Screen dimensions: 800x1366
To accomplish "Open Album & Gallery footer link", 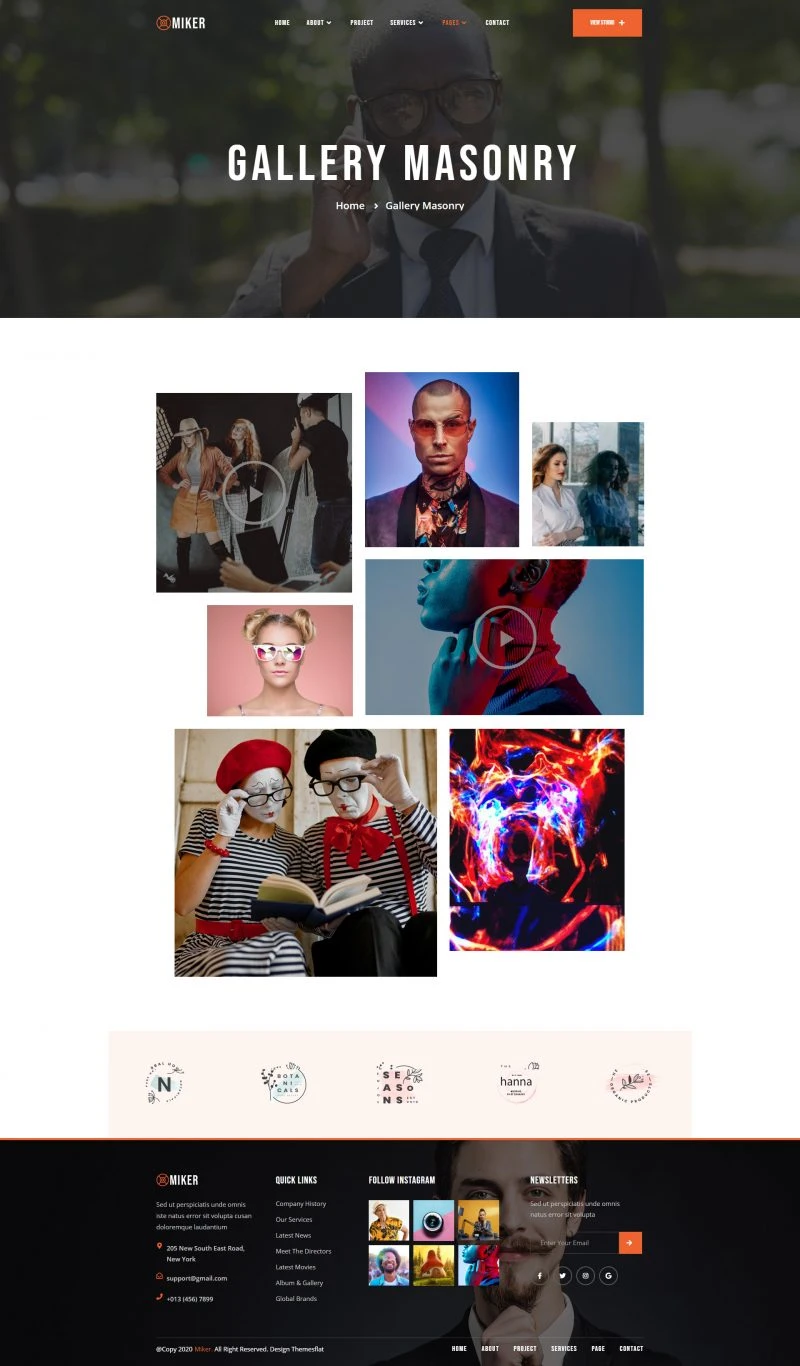I will click(299, 1283).
